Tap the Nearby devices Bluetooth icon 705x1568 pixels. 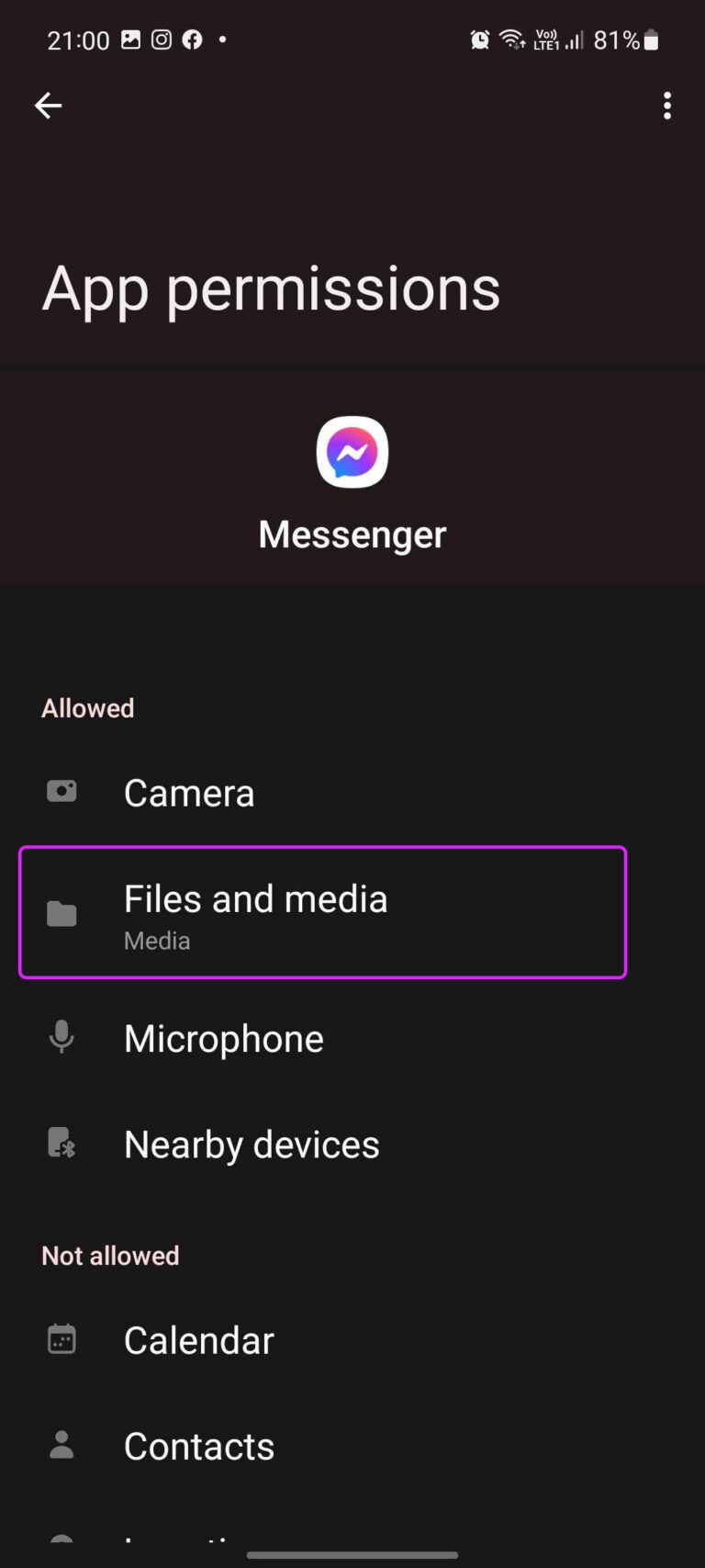click(61, 1143)
